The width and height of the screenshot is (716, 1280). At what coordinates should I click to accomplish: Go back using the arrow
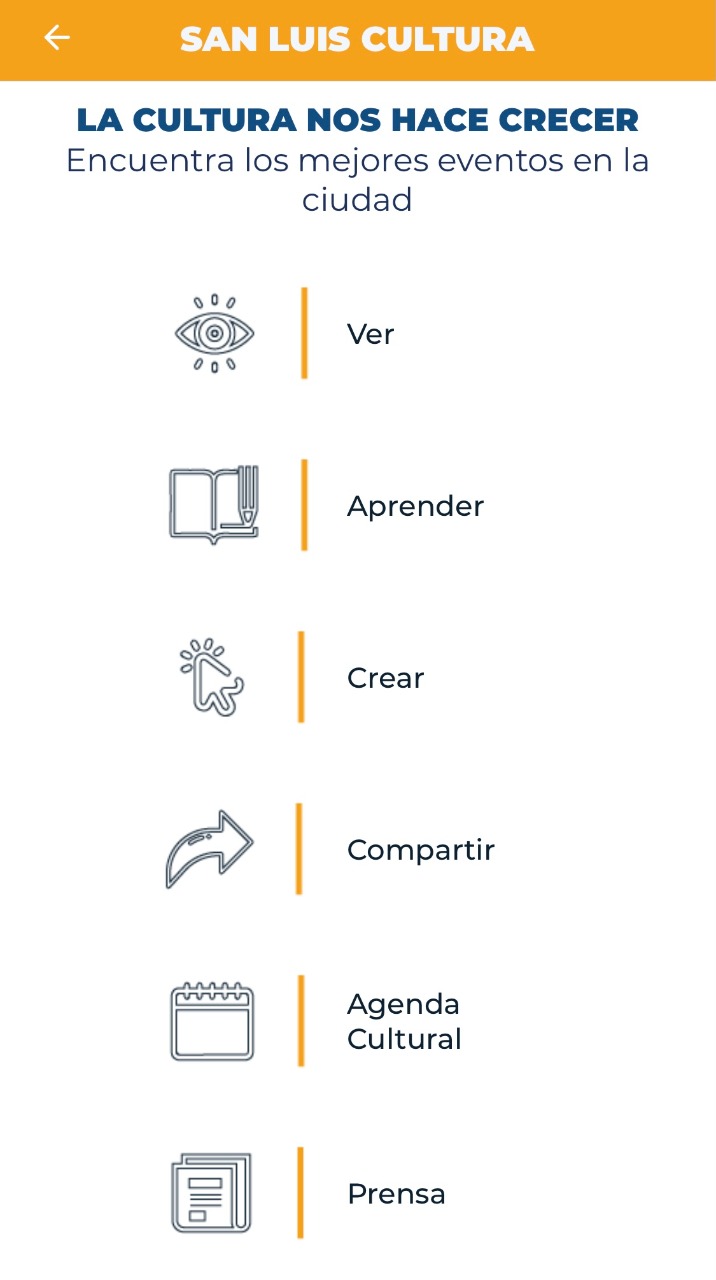point(57,38)
